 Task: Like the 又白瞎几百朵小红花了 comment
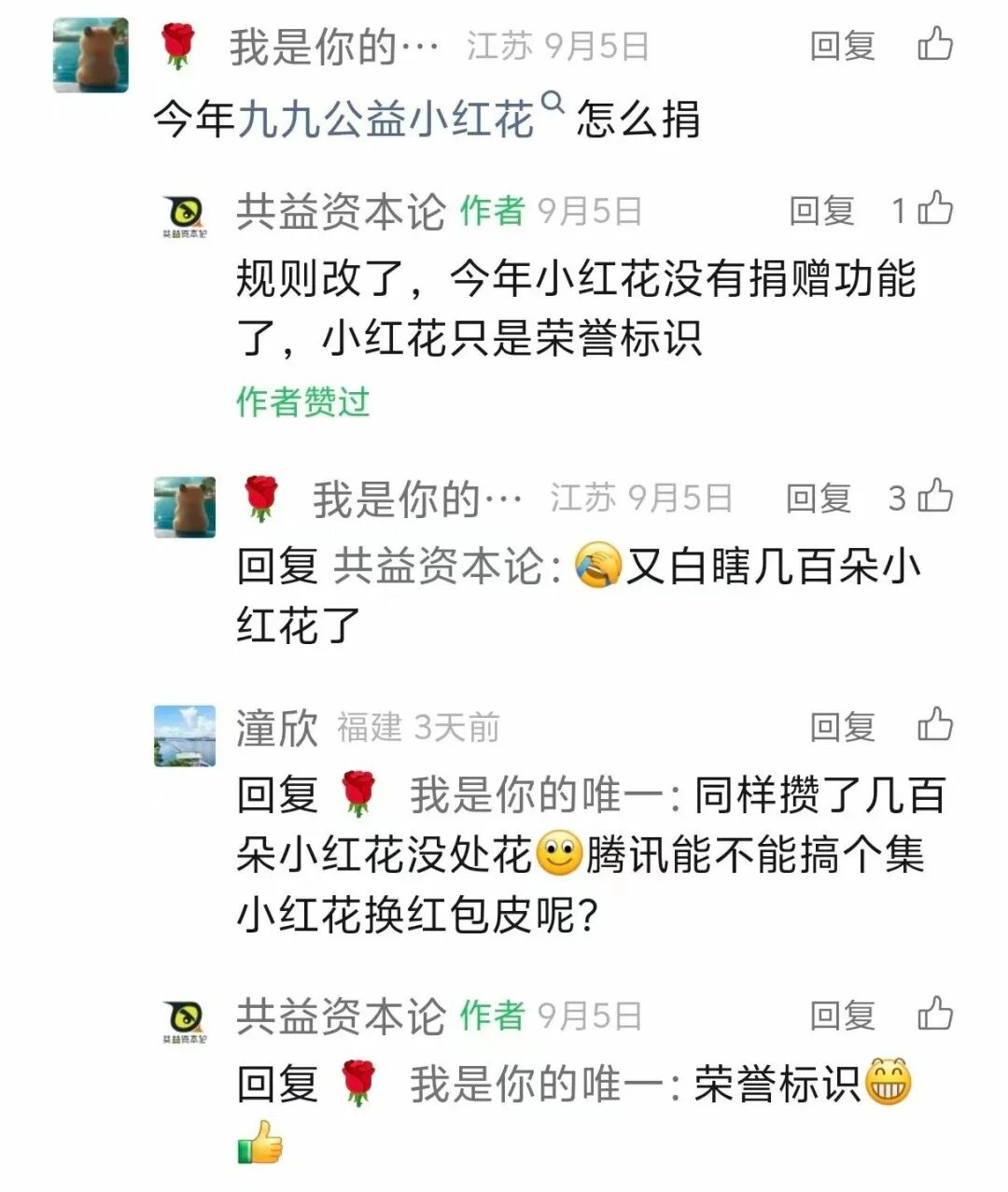pos(935,497)
